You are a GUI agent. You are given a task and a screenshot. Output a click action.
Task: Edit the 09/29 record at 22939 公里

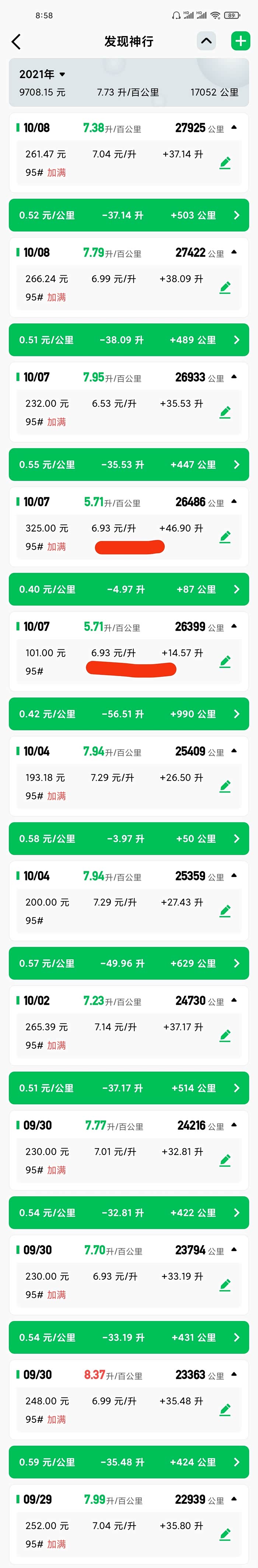point(225,1534)
